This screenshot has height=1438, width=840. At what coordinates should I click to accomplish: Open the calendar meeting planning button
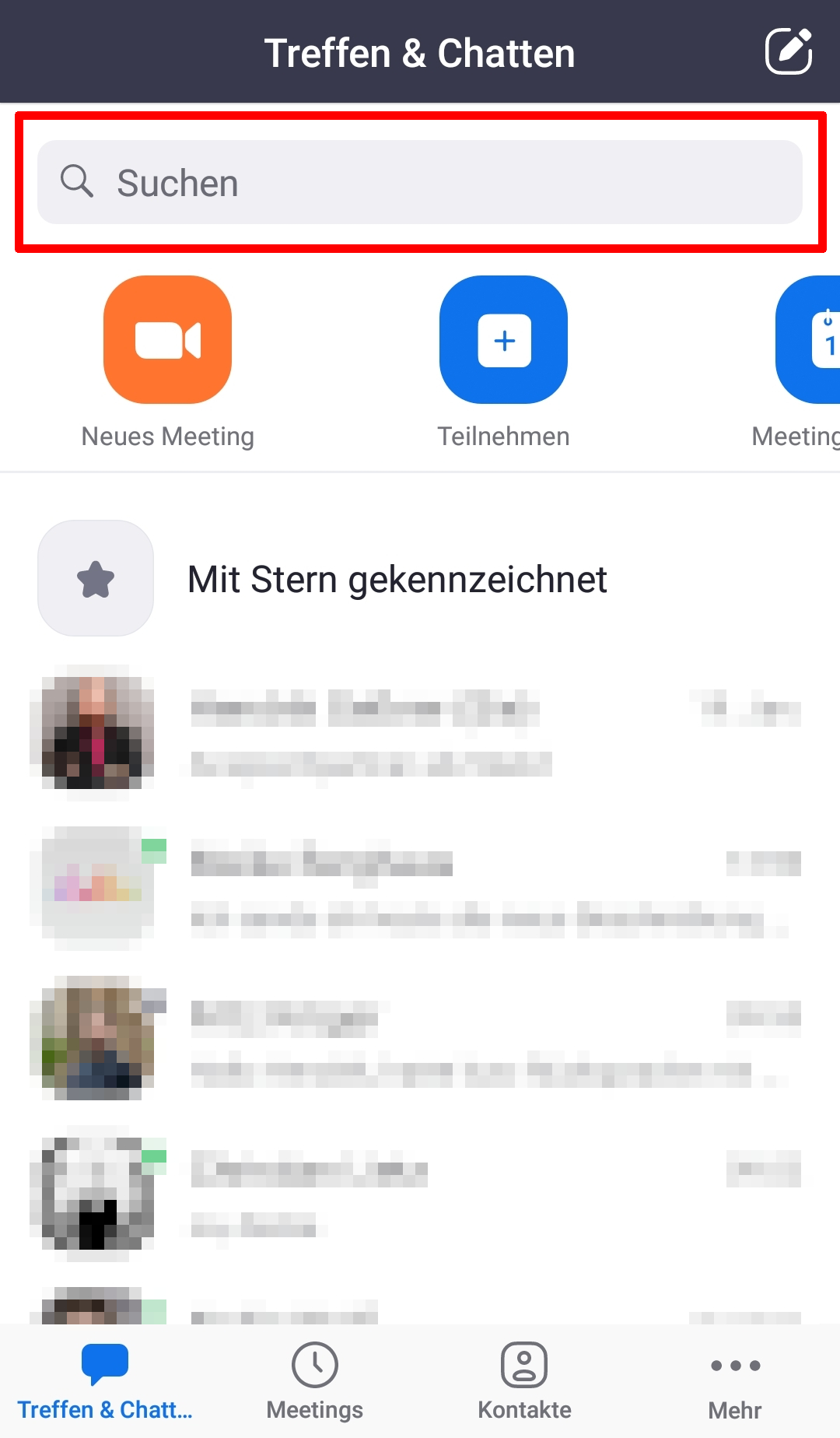click(813, 340)
